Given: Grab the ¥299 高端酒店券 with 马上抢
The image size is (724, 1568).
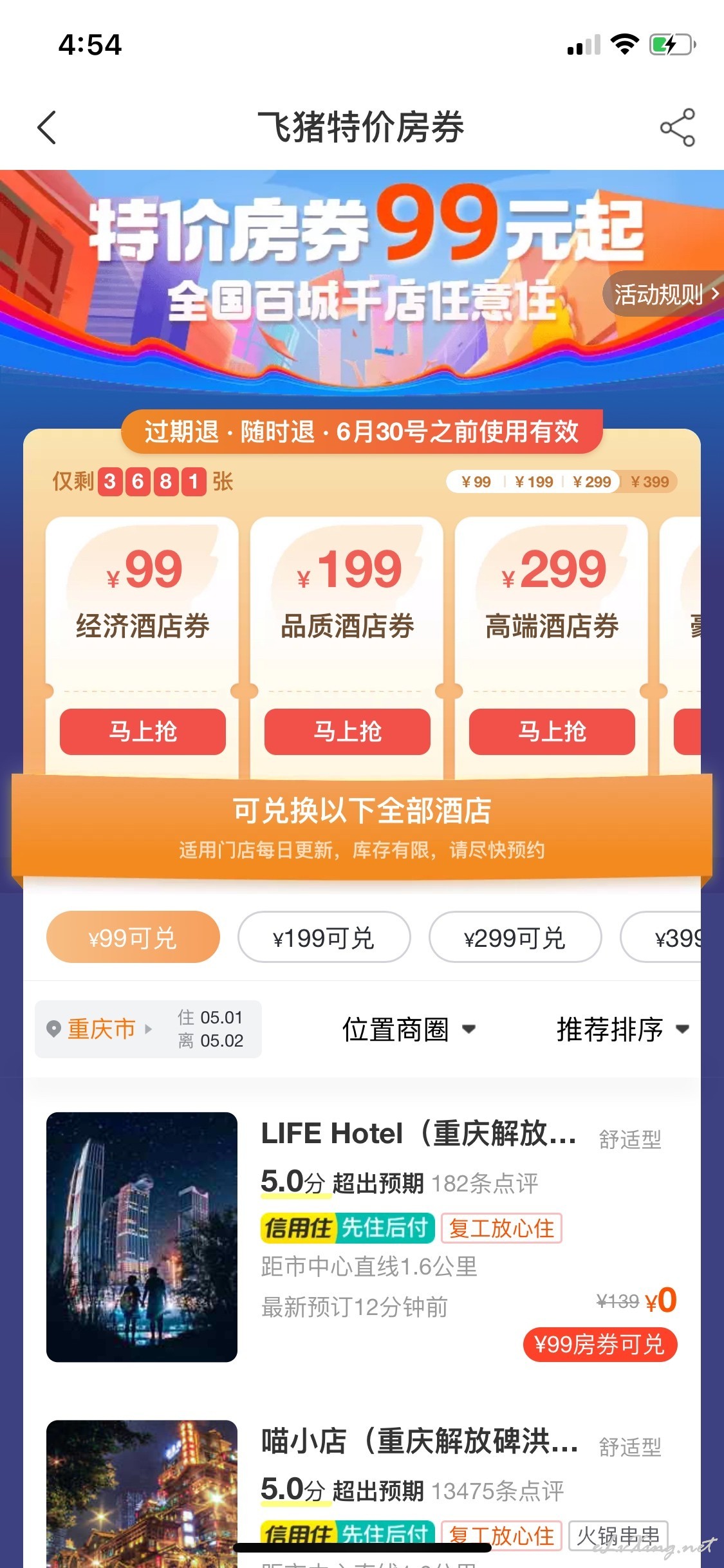Looking at the screenshot, I should click(552, 732).
